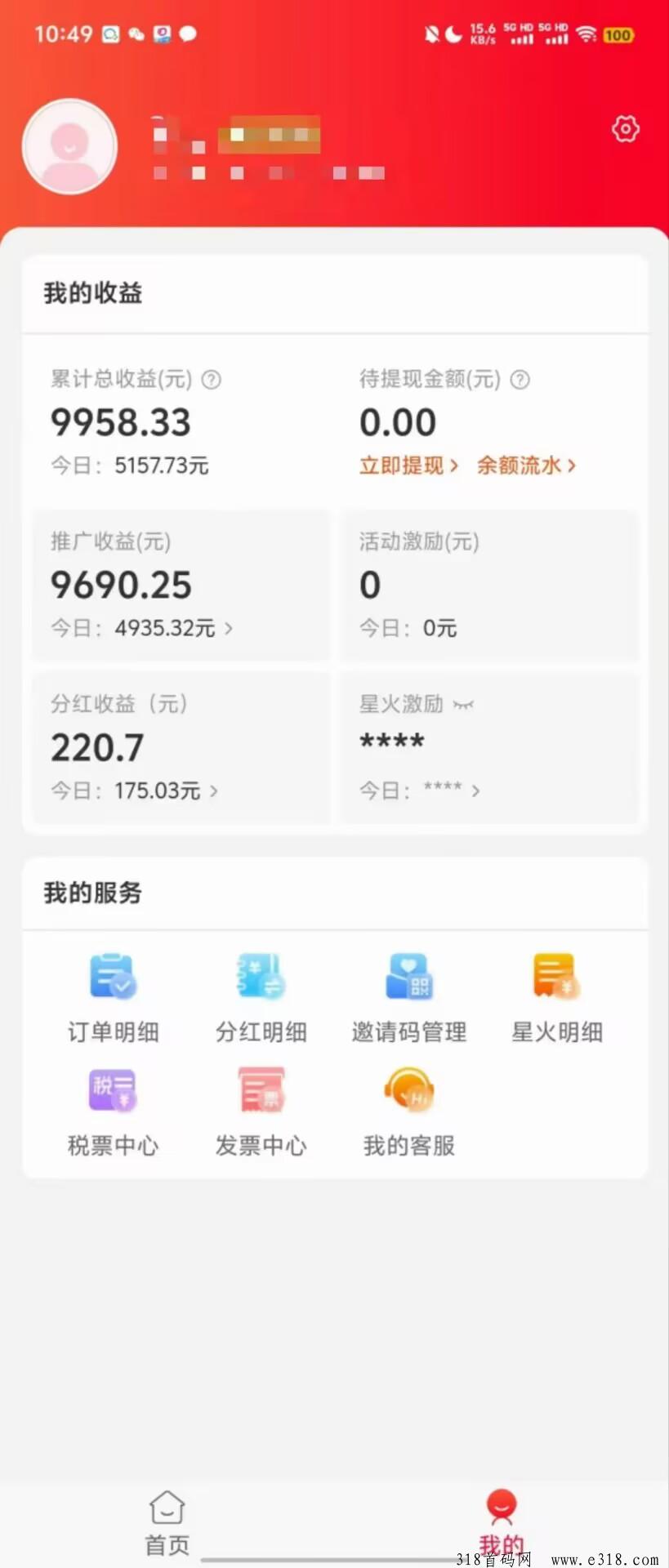669x1568 pixels.
Task: Open 发票中心 invoice center
Action: point(261,1111)
